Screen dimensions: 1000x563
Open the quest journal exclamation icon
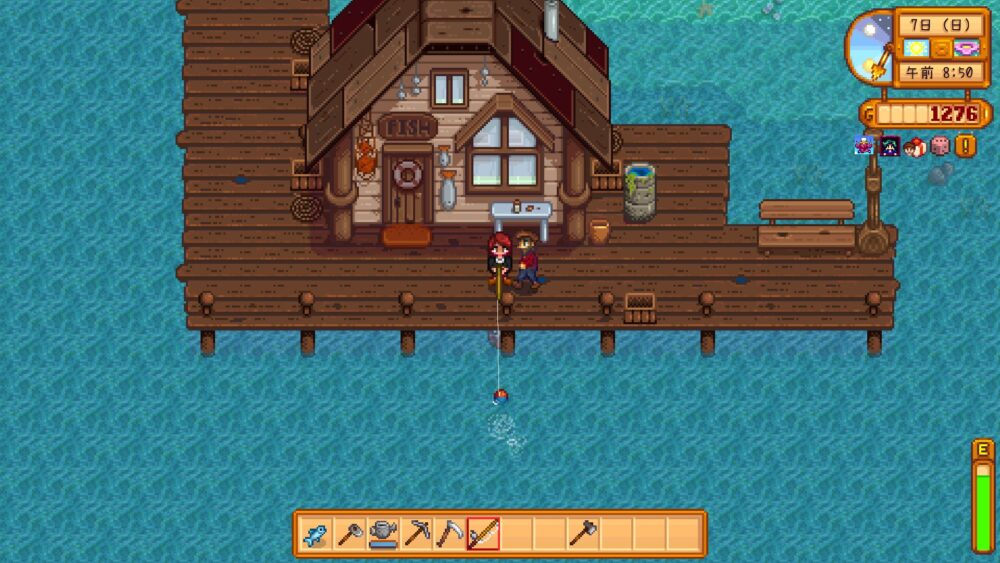coord(965,146)
